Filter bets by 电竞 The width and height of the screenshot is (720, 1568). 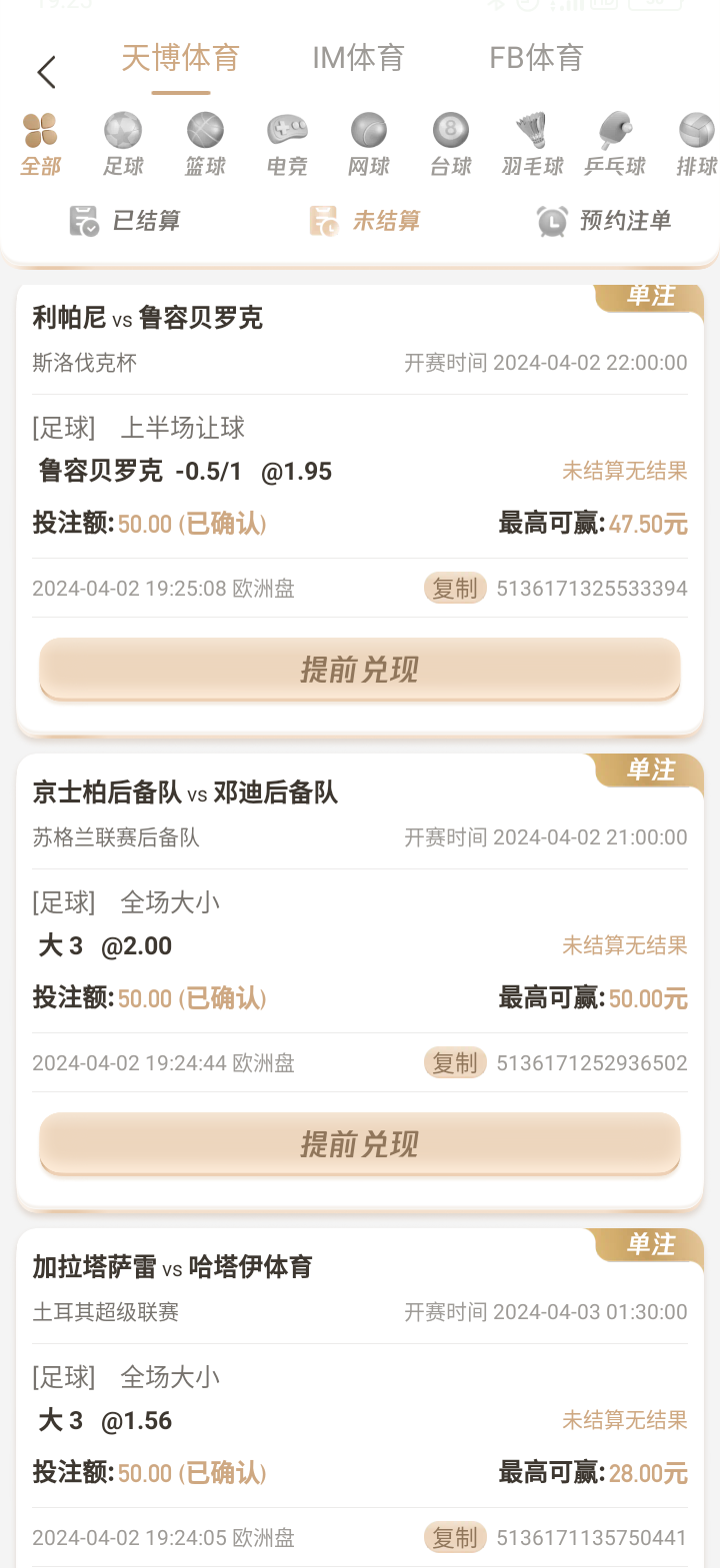(287, 145)
